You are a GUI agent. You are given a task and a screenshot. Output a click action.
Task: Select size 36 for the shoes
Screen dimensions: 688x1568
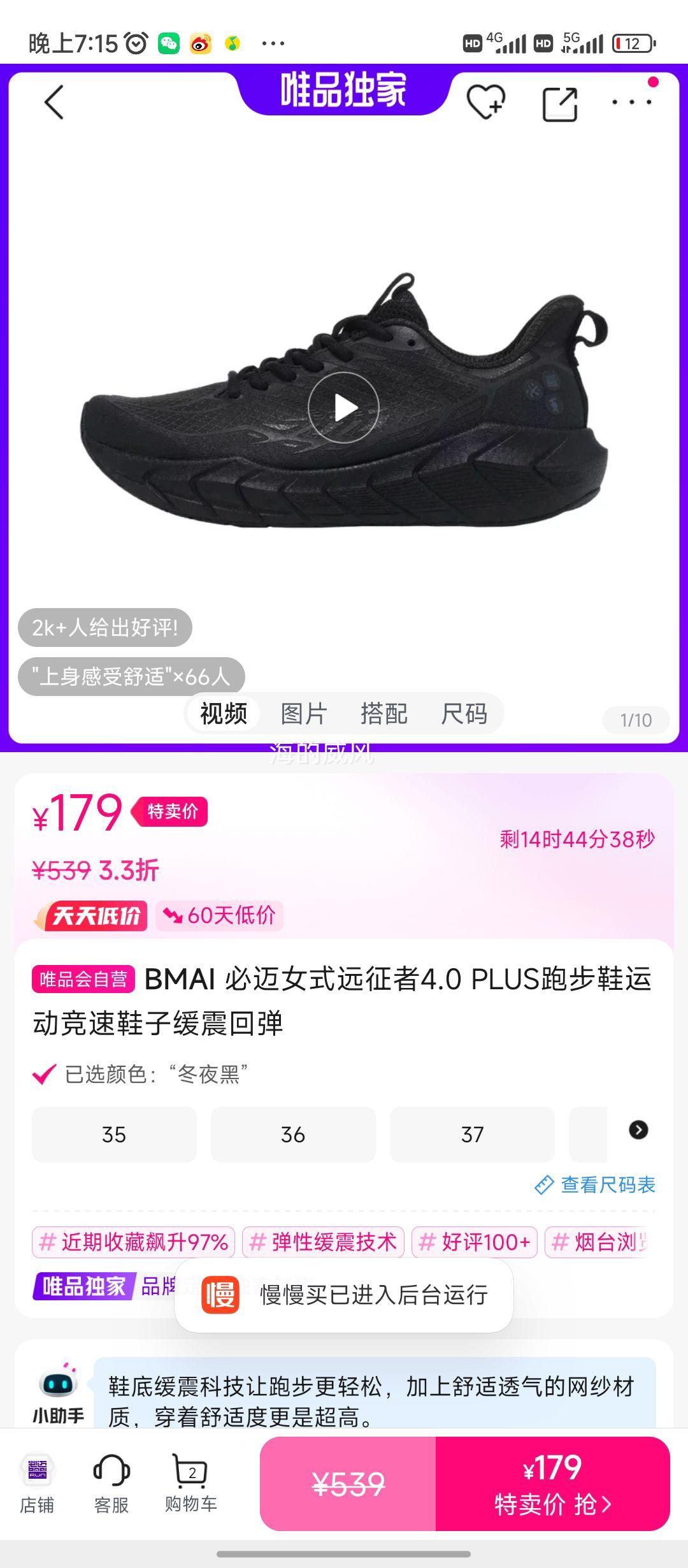(x=292, y=1135)
